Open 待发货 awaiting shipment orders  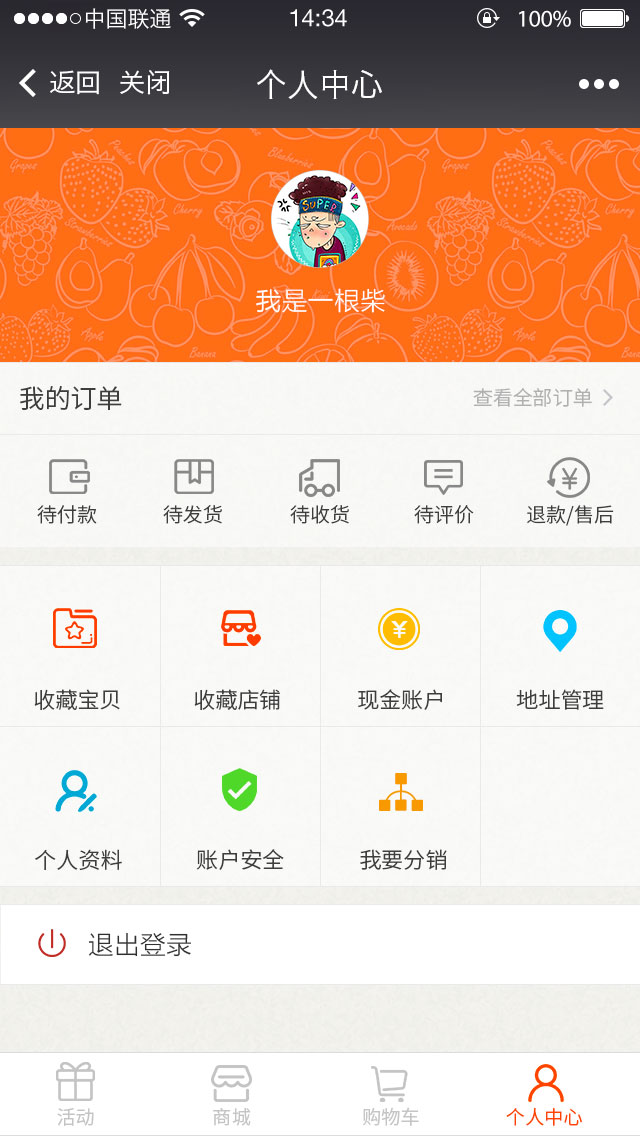[193, 491]
